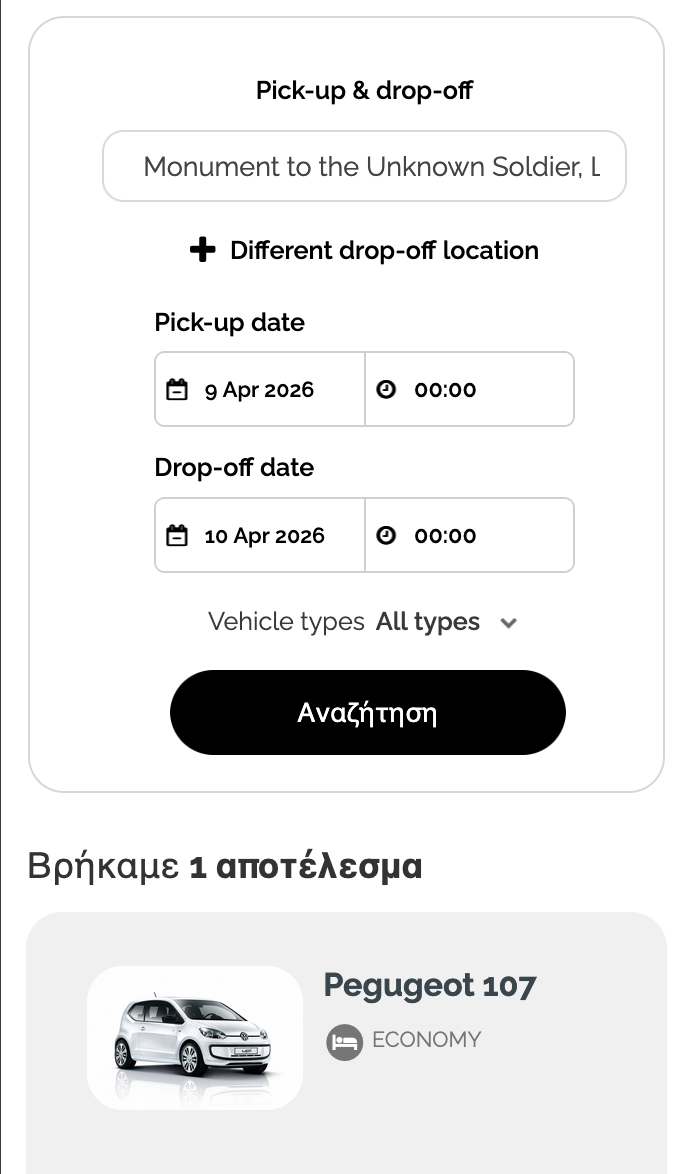Set the pick-up time
The image size is (688, 1174).
tap(469, 389)
